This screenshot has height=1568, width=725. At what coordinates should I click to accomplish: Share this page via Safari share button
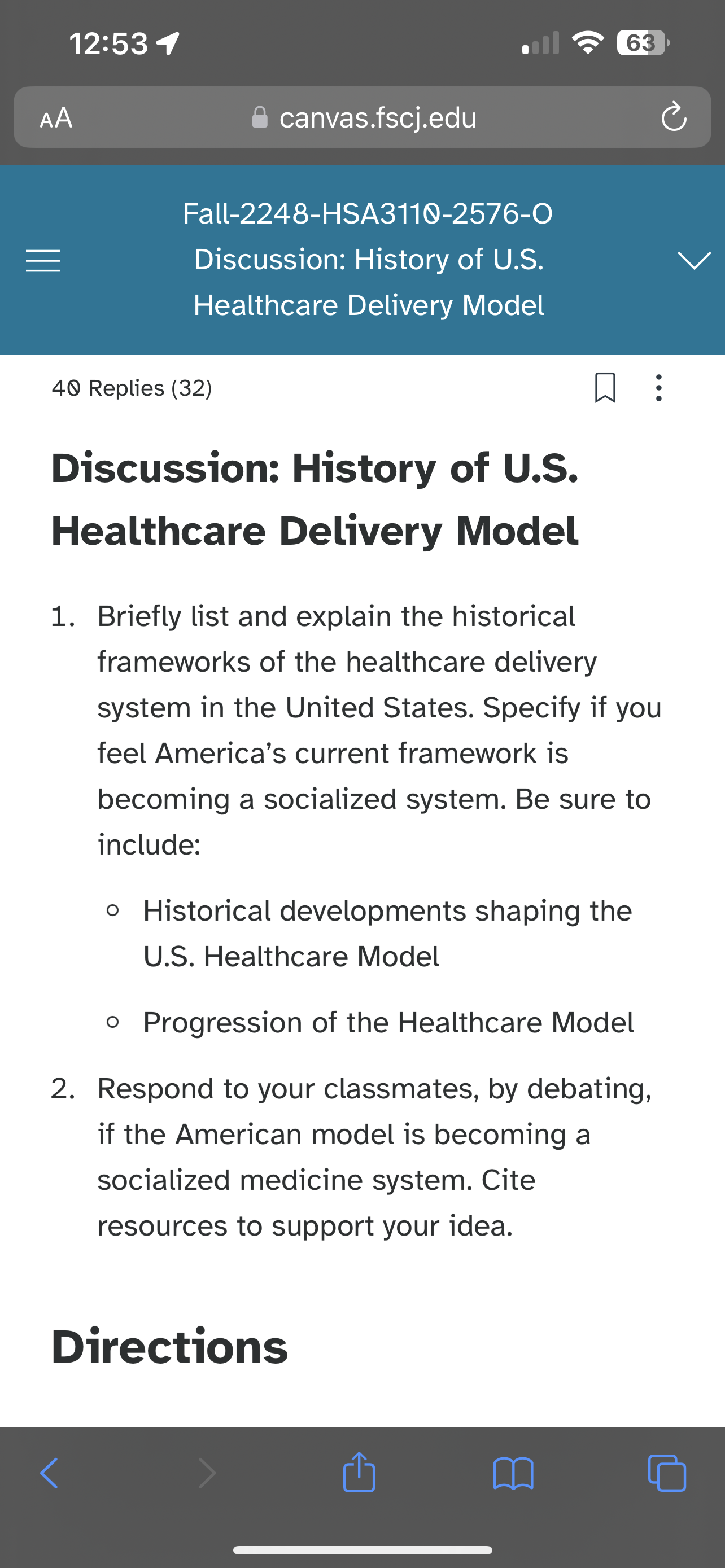(359, 1472)
